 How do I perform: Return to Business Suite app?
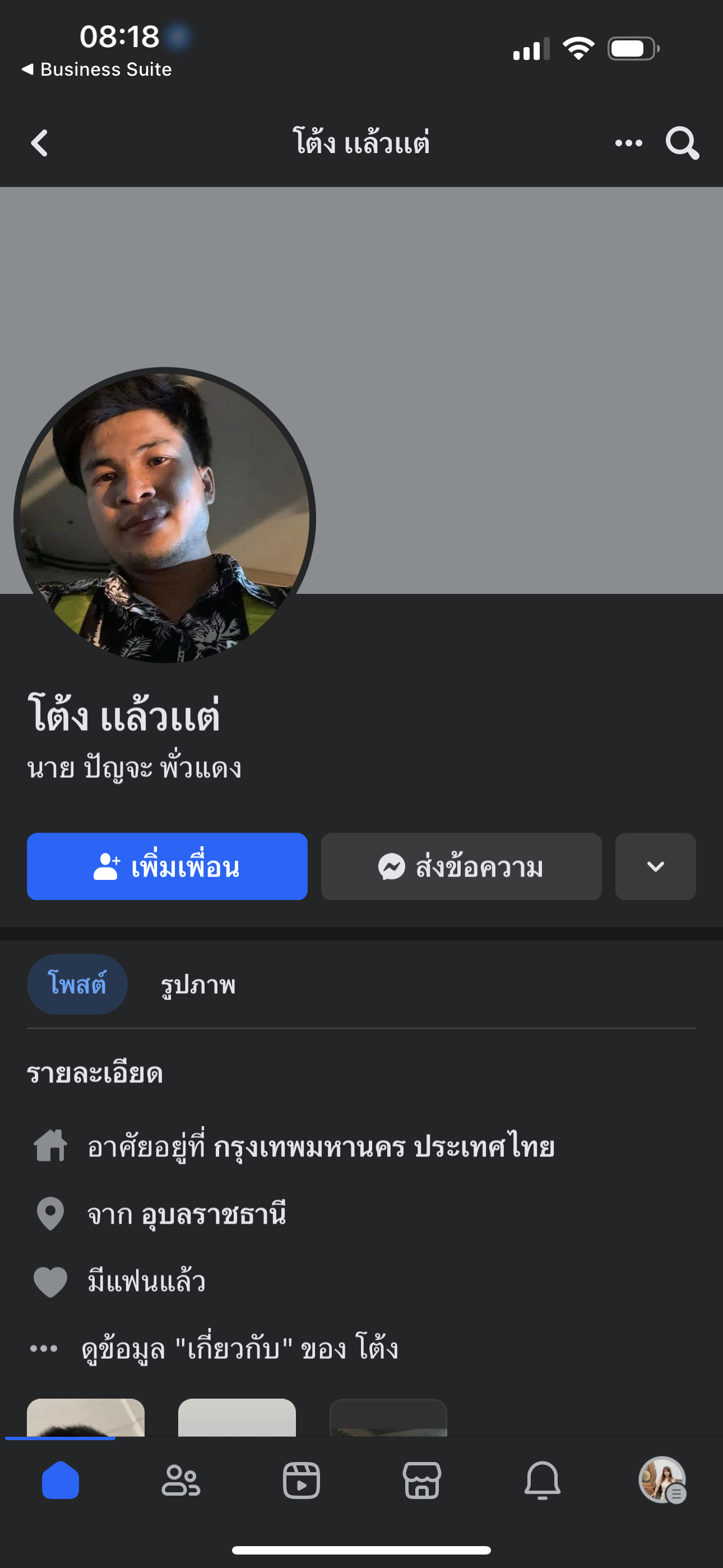click(98, 70)
